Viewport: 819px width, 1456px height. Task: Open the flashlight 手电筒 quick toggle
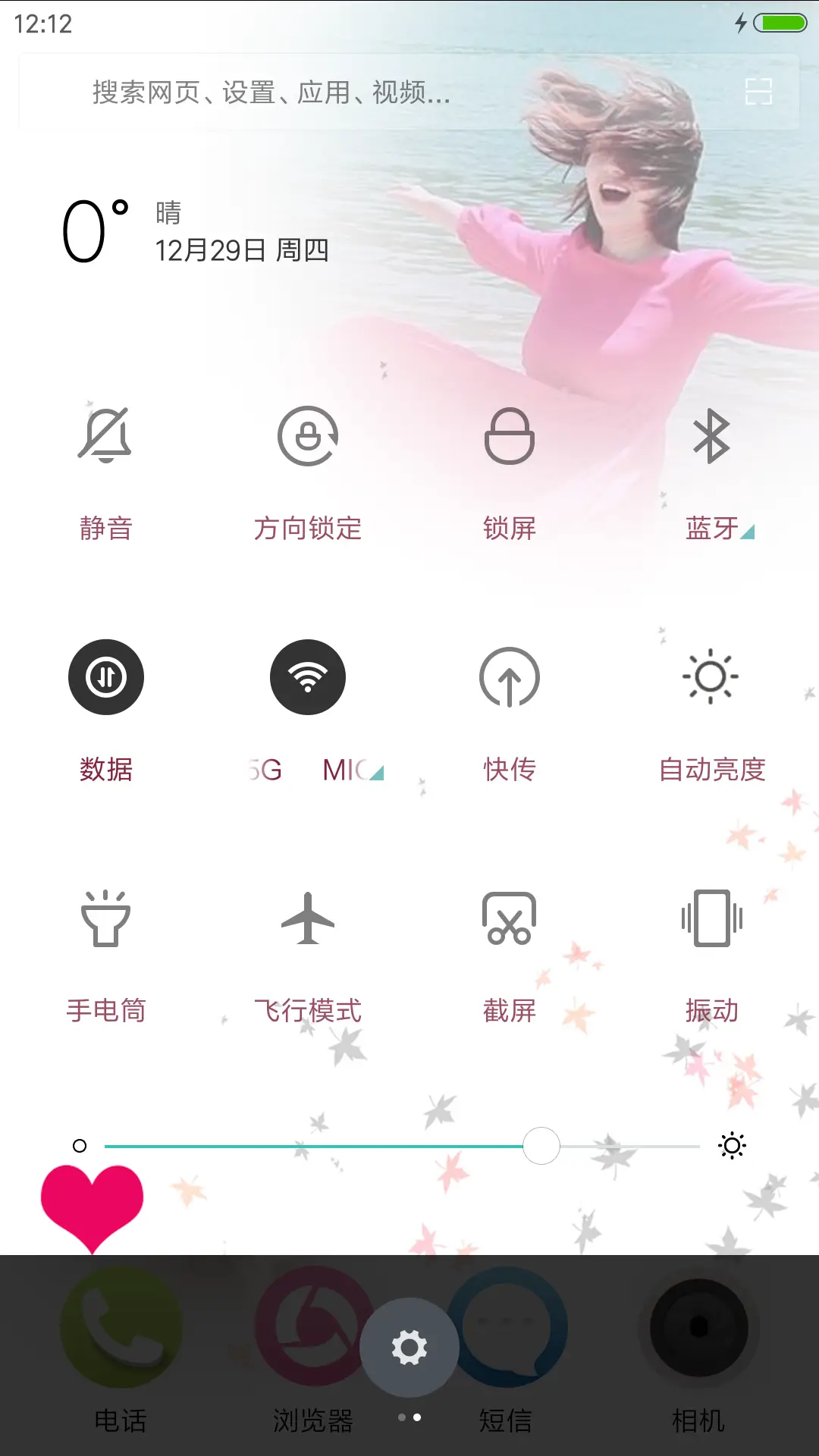(x=106, y=919)
